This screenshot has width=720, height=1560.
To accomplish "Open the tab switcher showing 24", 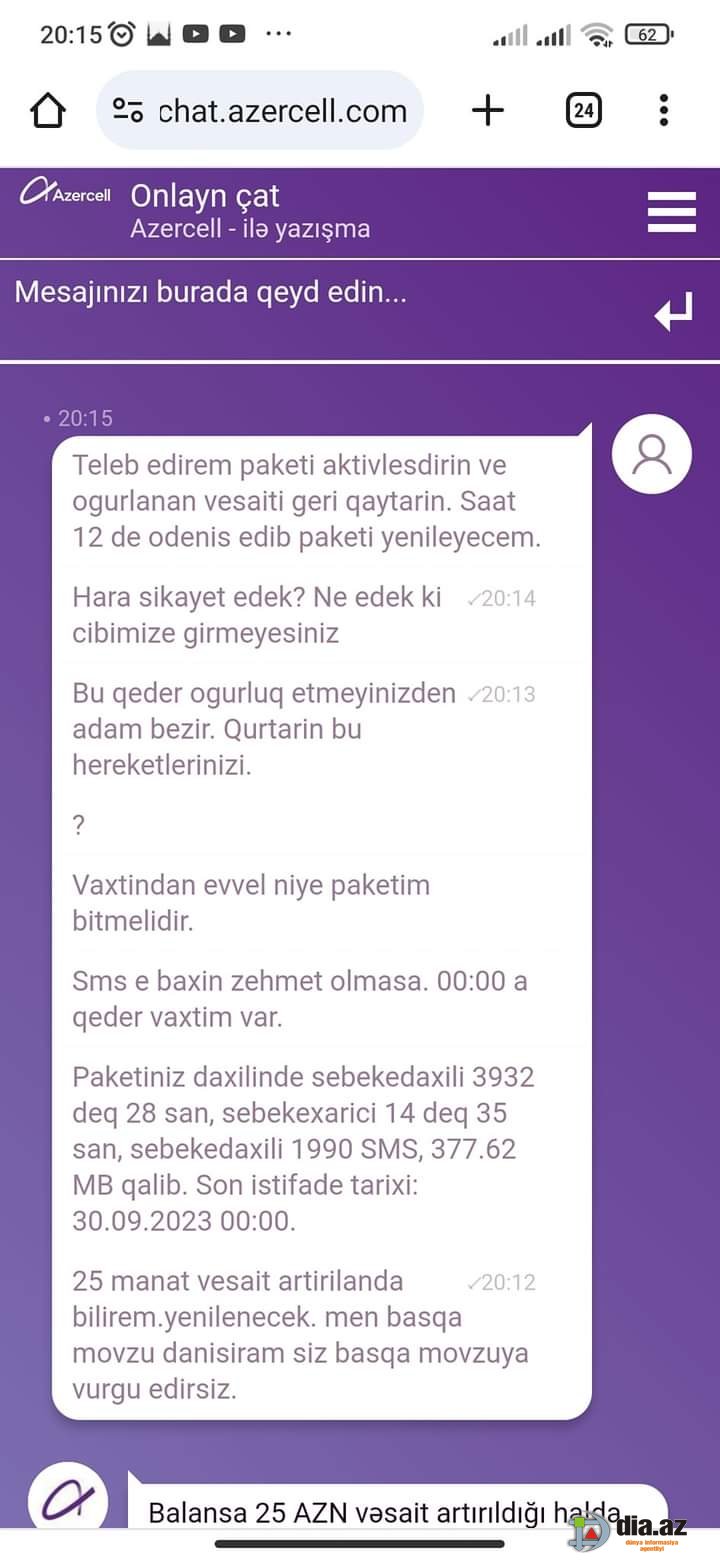I will (584, 110).
